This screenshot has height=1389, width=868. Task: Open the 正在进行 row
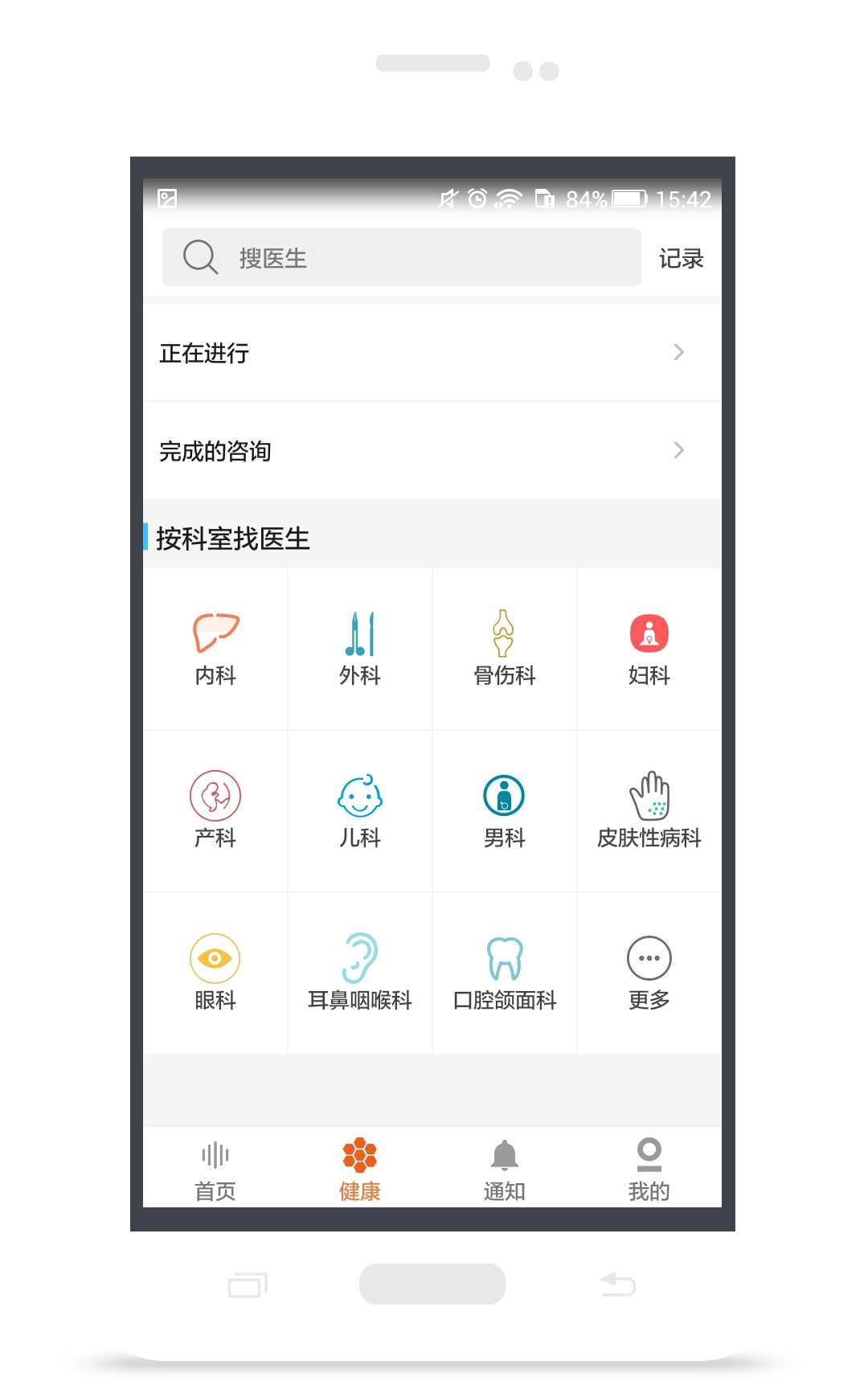(x=432, y=353)
